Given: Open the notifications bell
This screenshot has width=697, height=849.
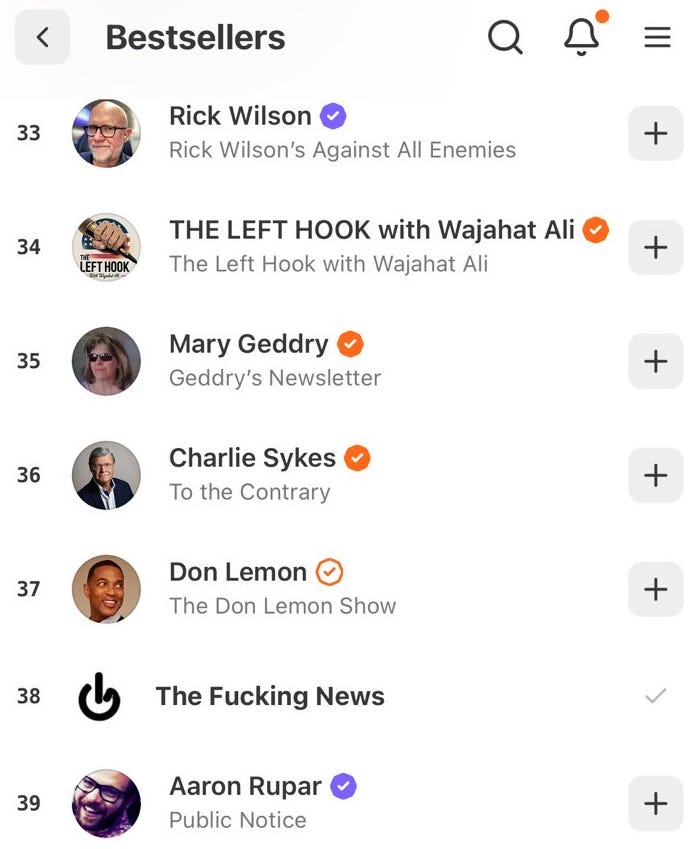Looking at the screenshot, I should (582, 38).
